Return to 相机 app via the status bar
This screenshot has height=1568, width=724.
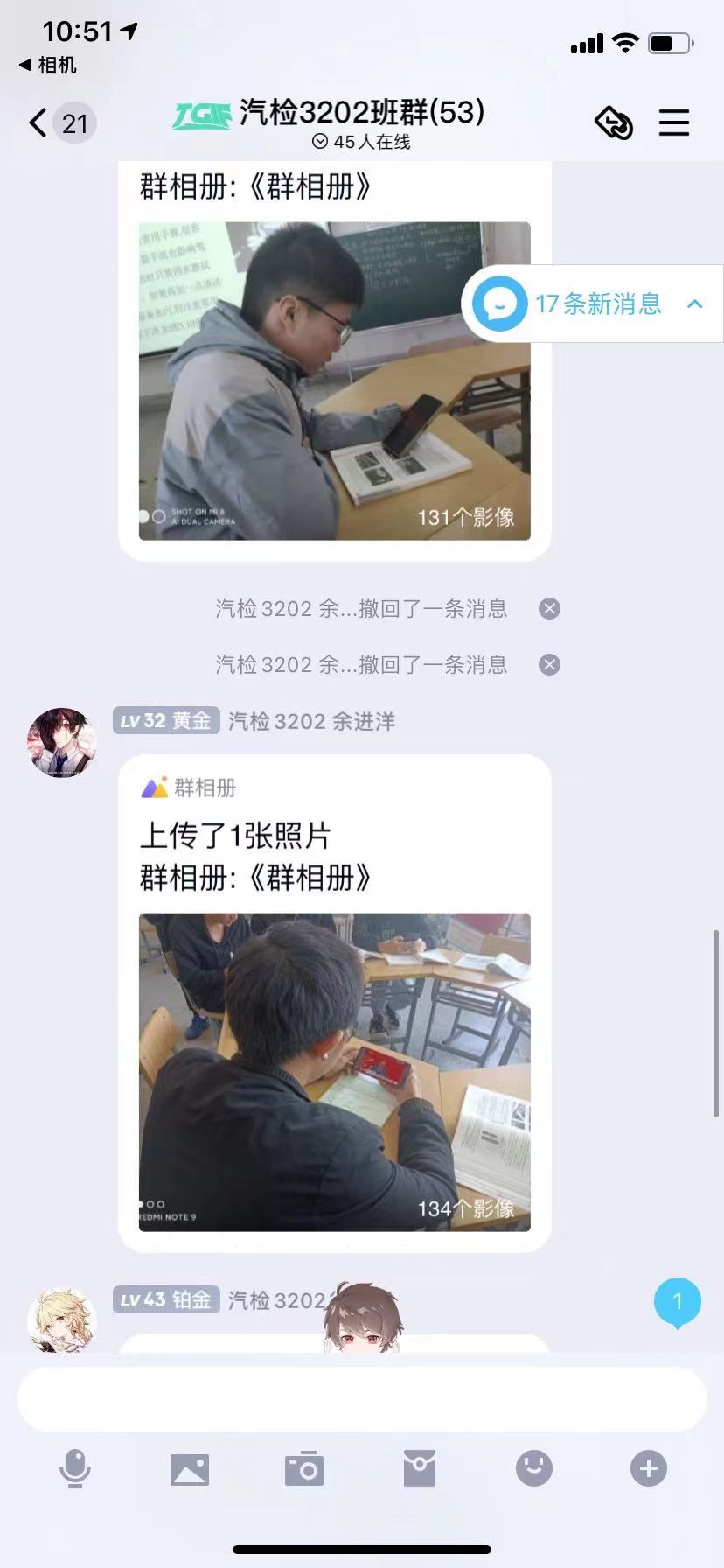(x=49, y=65)
